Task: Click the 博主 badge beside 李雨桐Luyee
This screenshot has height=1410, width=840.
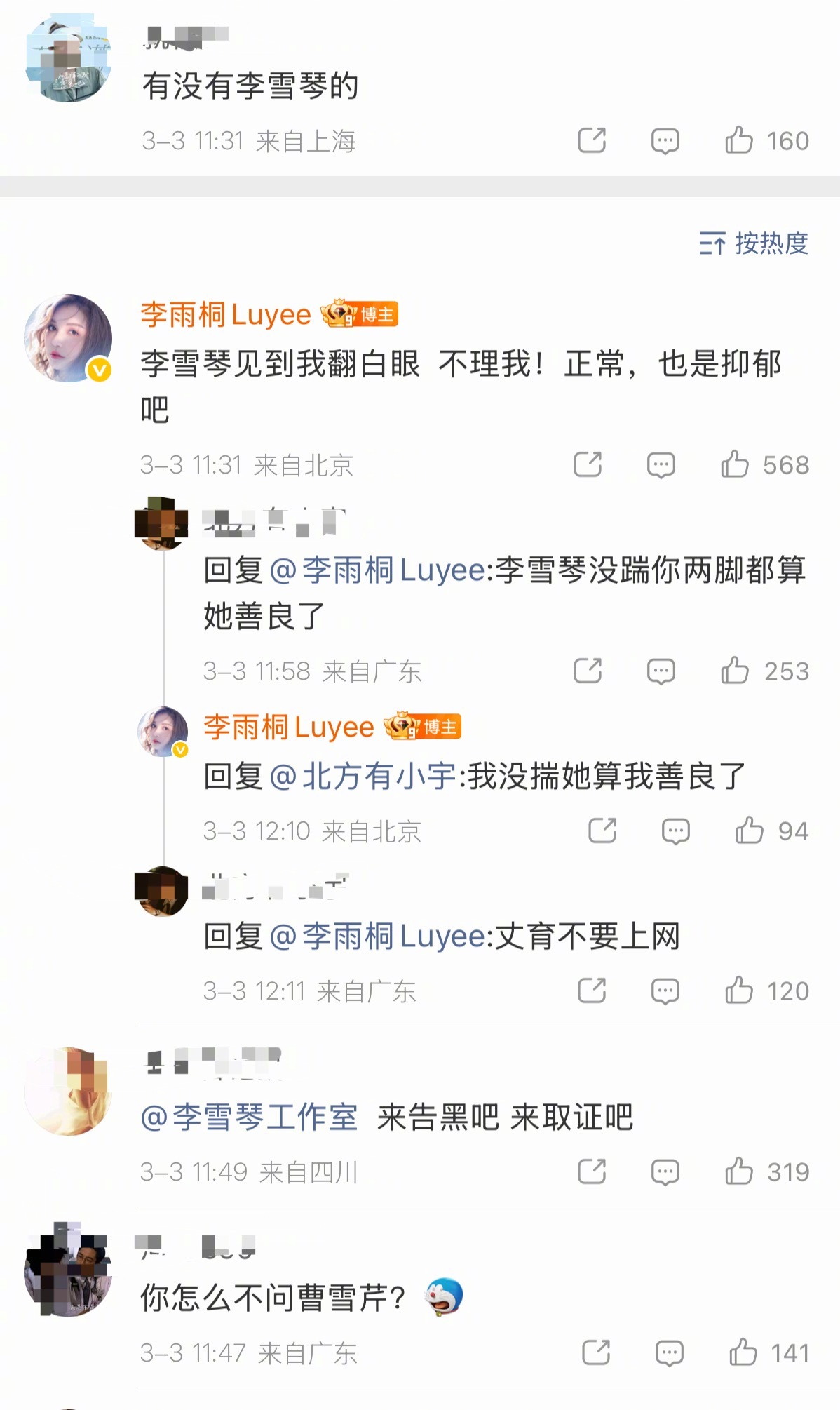Action: click(361, 314)
